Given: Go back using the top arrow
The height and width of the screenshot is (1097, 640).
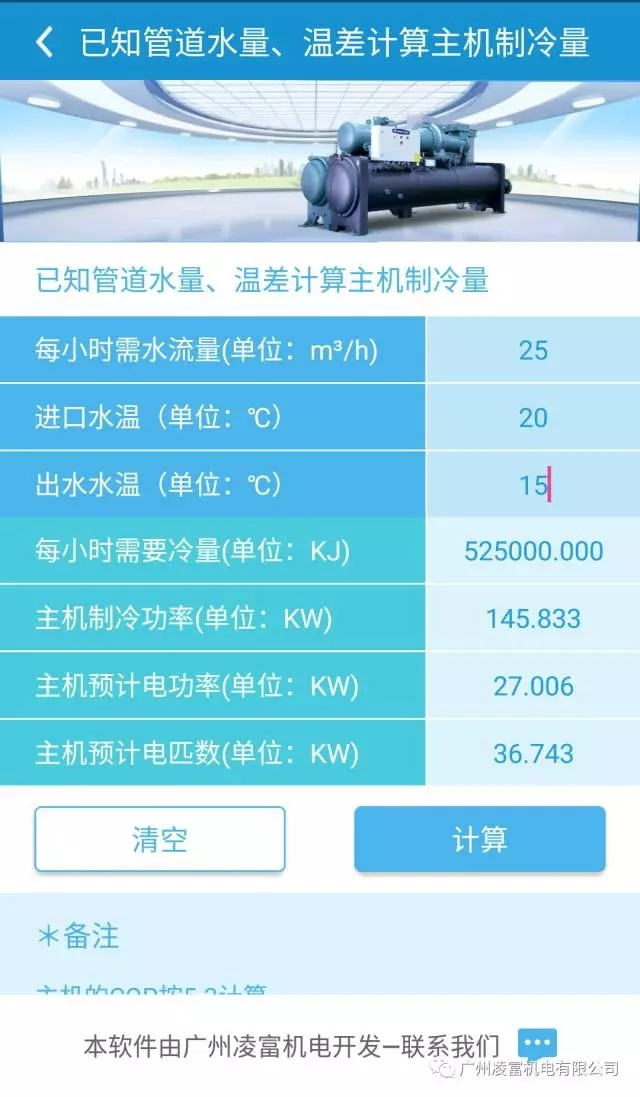Looking at the screenshot, I should [x=43, y=42].
